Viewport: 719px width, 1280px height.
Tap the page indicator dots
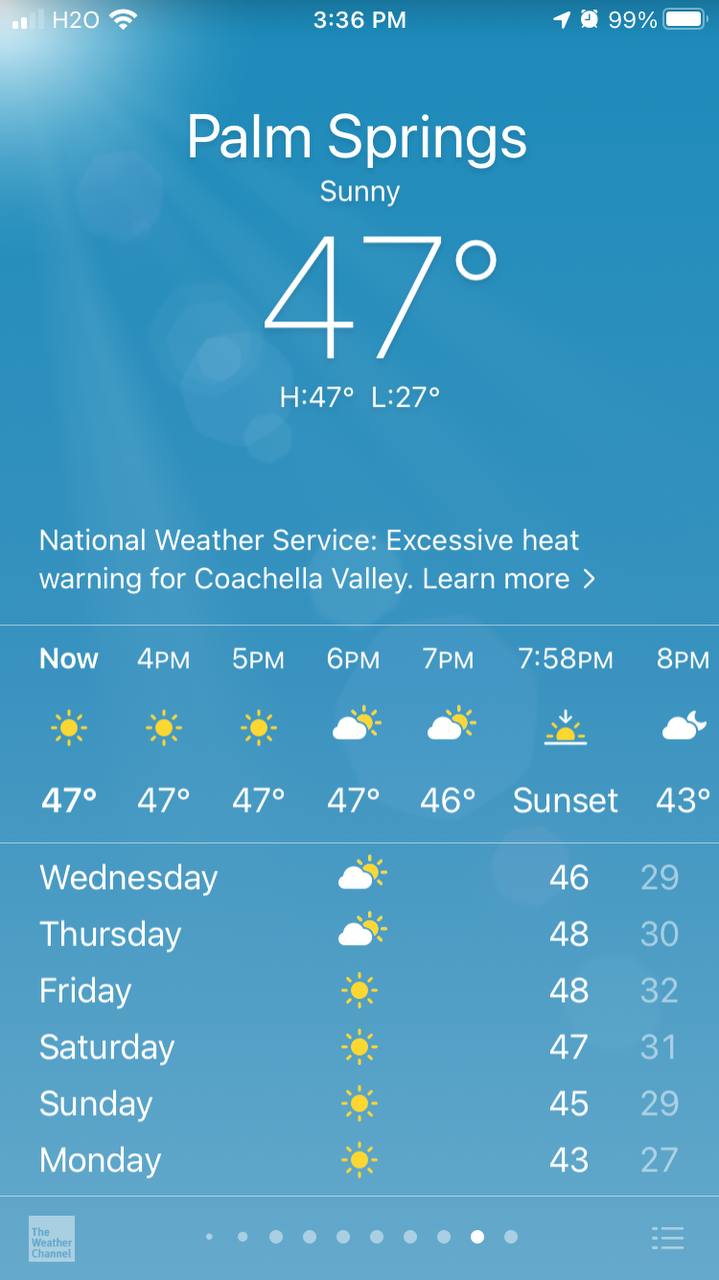coord(360,1237)
